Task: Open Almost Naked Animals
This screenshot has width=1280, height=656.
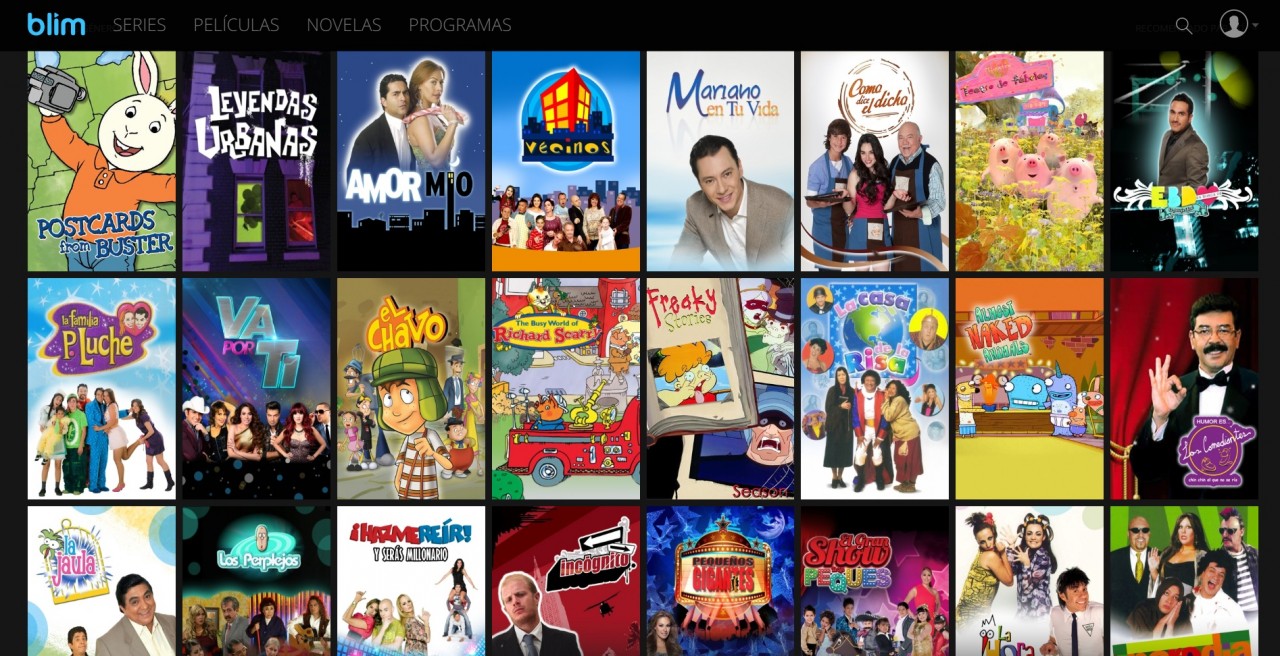Action: pos(1030,388)
